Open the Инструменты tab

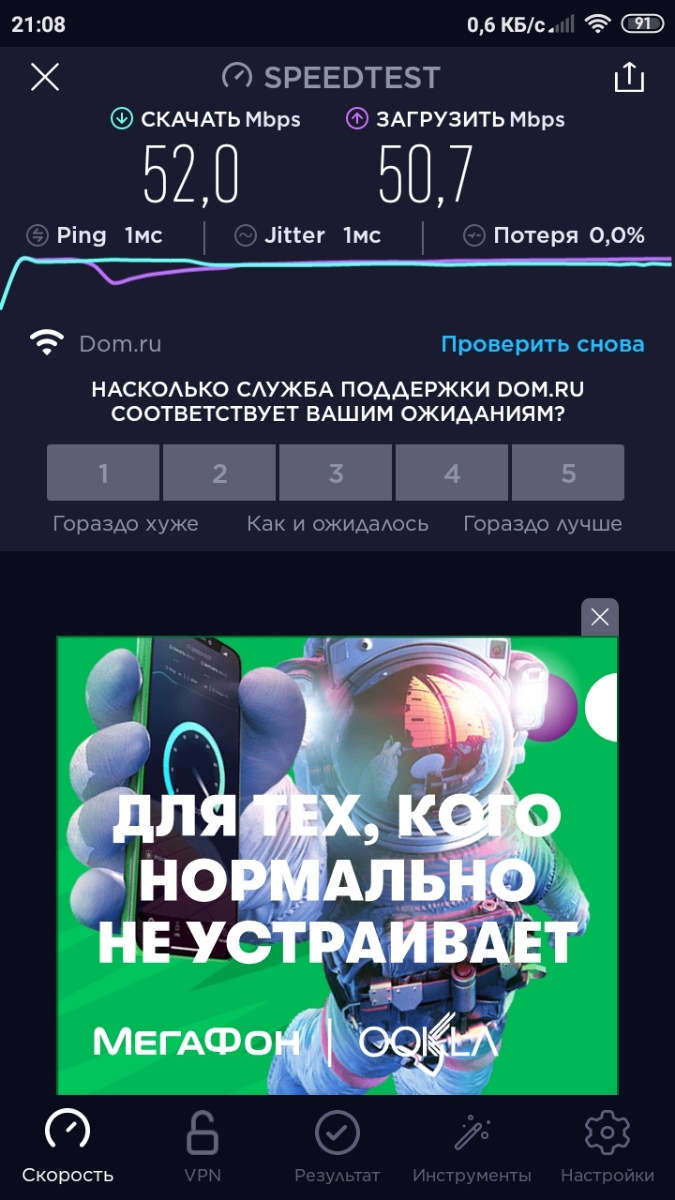[471, 1146]
